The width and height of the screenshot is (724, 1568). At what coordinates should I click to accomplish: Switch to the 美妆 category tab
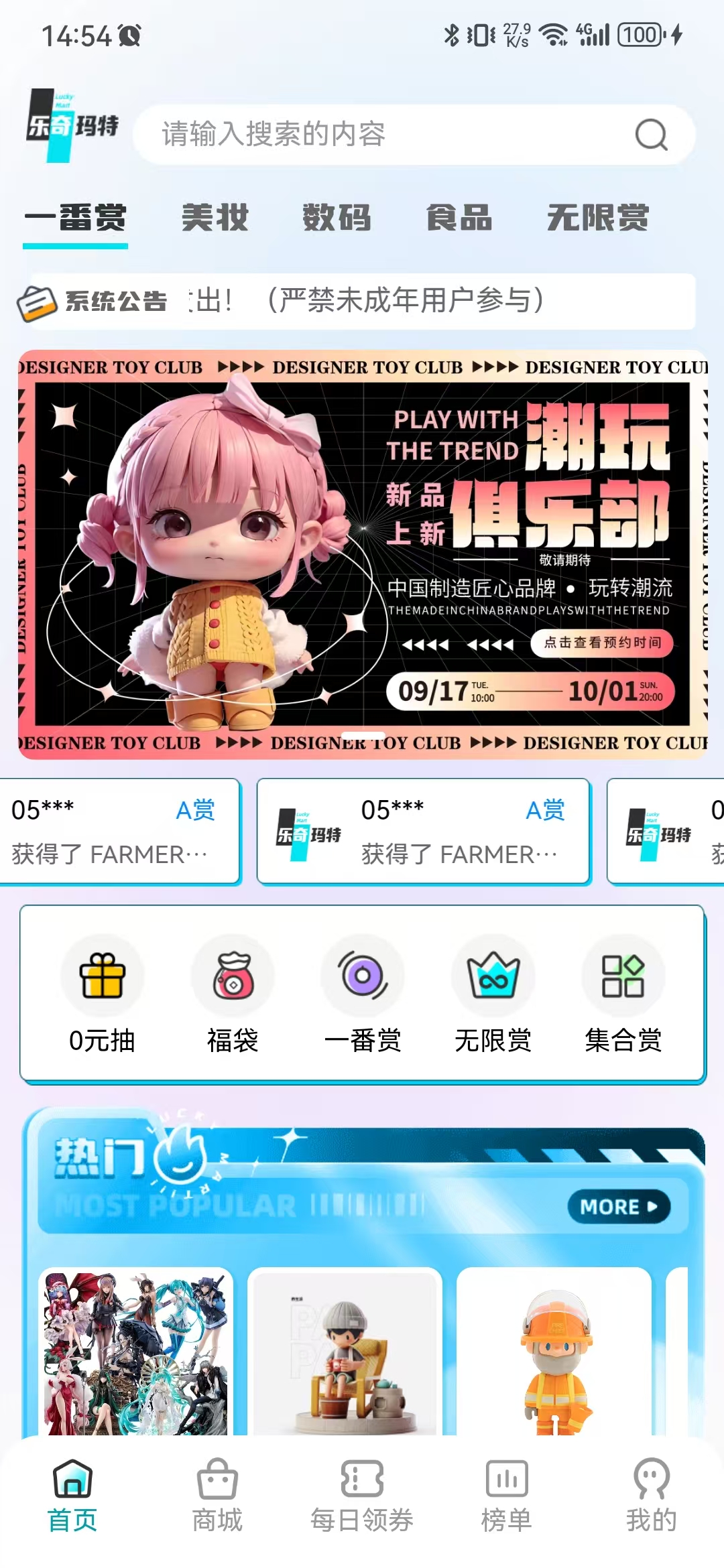pos(215,218)
